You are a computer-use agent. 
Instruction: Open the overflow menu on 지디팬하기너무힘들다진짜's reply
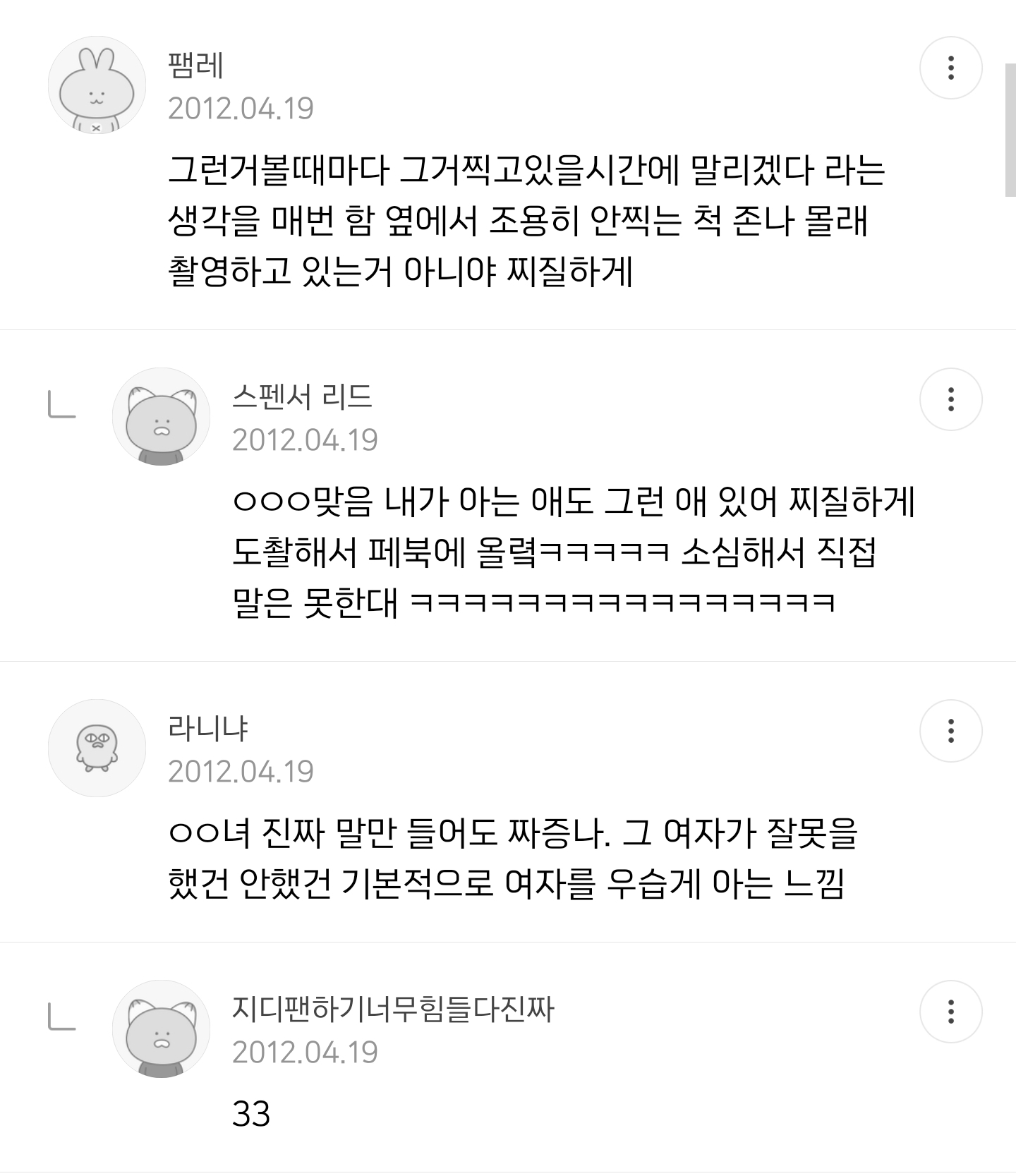point(950,1012)
